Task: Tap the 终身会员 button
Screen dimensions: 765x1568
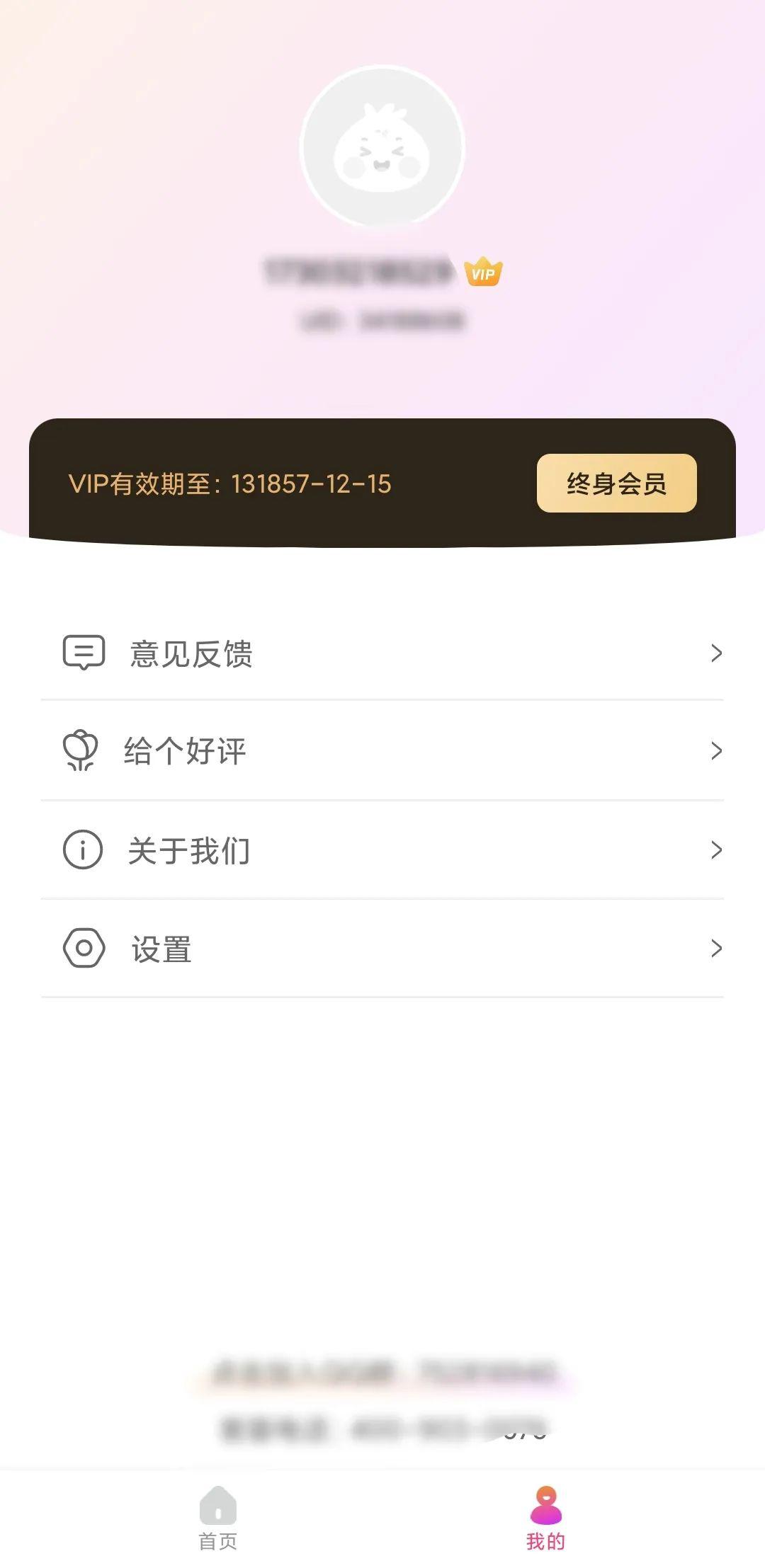Action: [x=616, y=483]
